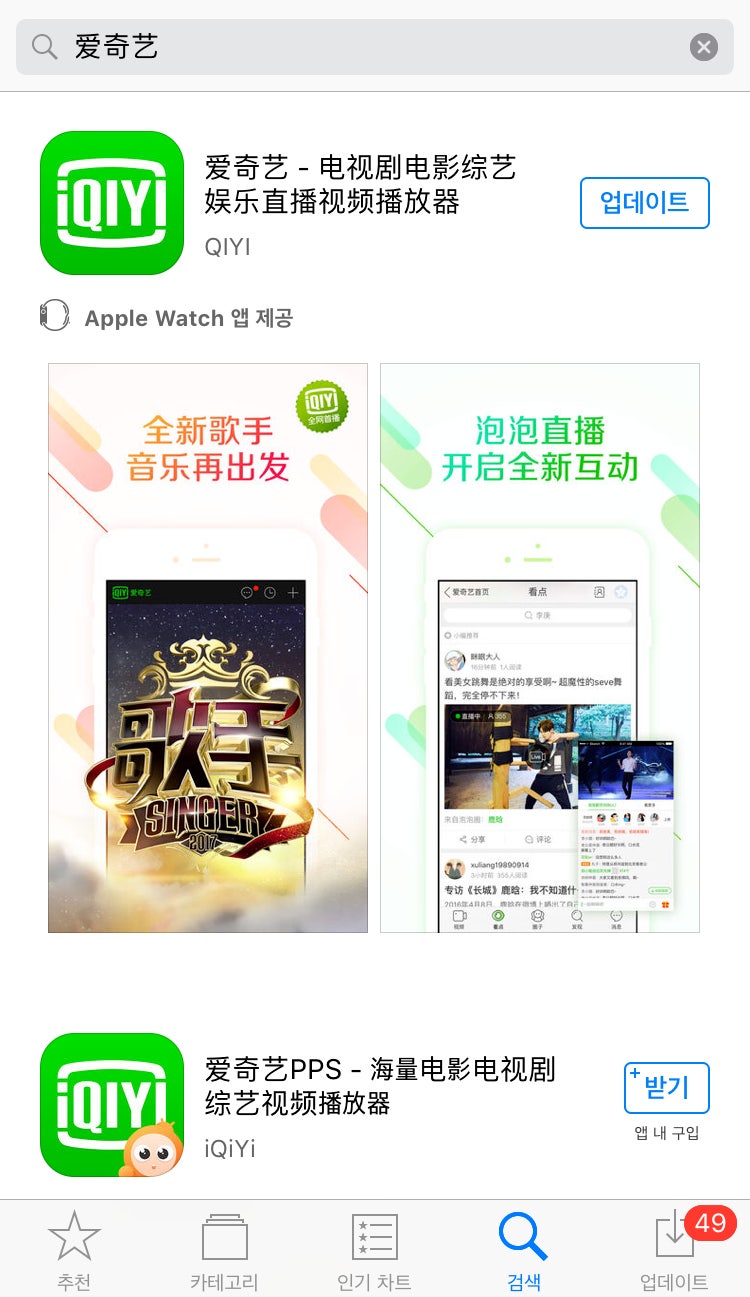Select the 검색 tab
The width and height of the screenshot is (750, 1297).
click(524, 1251)
